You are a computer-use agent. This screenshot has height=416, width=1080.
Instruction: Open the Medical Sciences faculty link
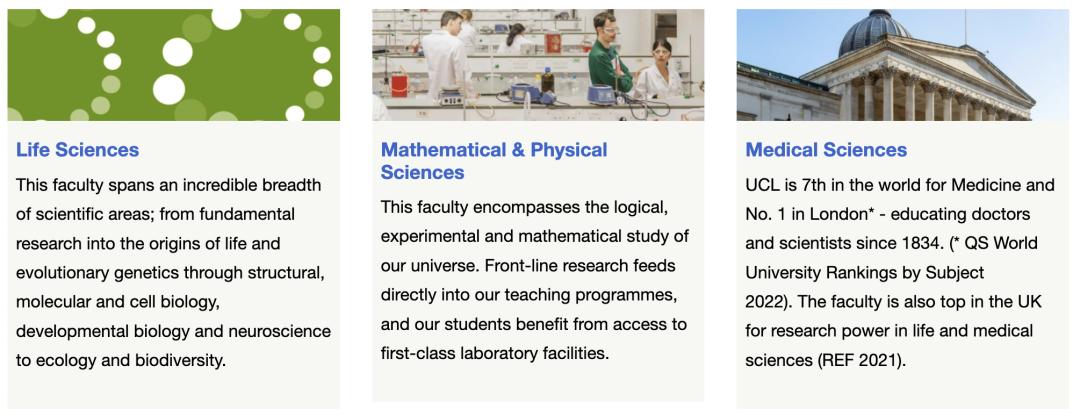click(825, 150)
